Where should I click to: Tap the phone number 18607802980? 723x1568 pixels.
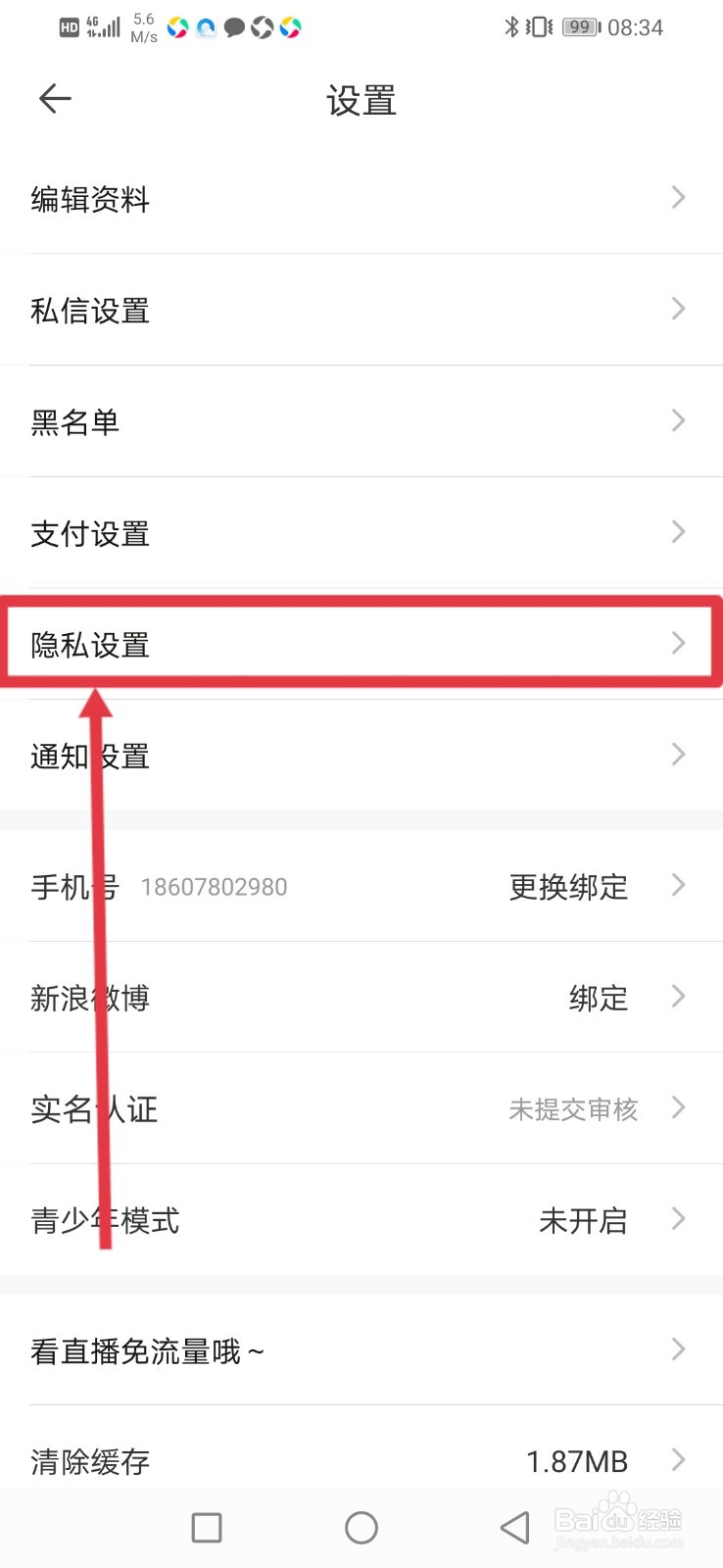(214, 887)
